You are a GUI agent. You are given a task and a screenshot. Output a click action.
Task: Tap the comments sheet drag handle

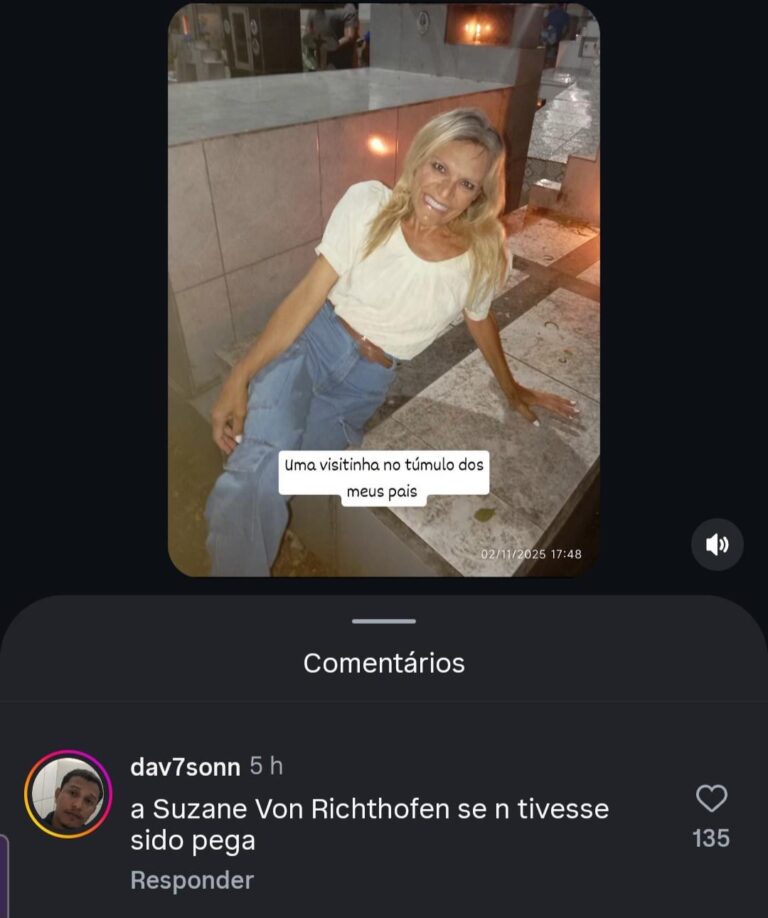click(384, 621)
